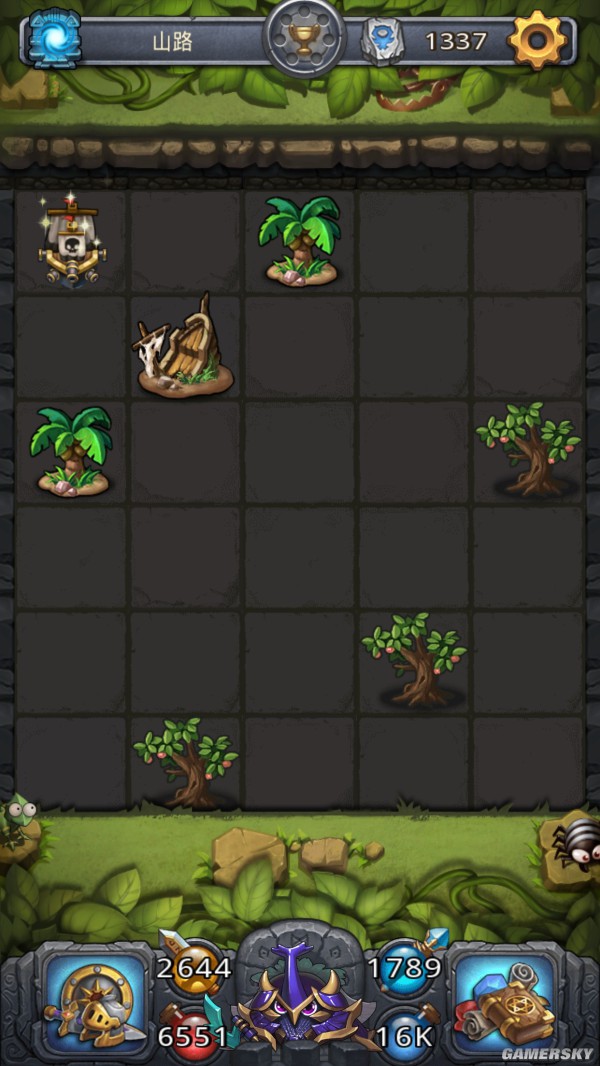This screenshot has width=600, height=1066.
Task: Tap the blue portal icon
Action: tap(54, 40)
